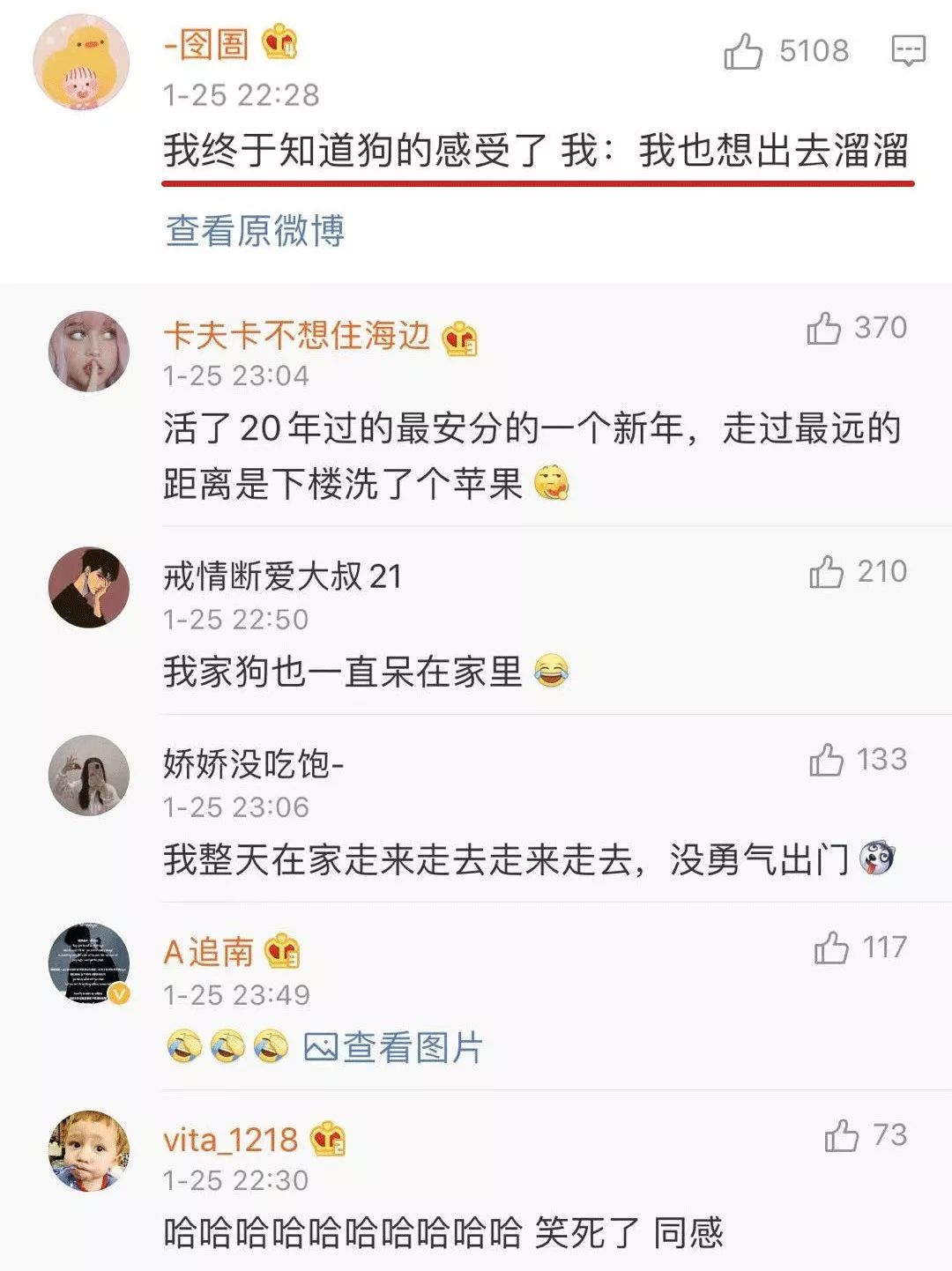The image size is (952, 1271).
Task: Open vita_1218's avatar
Action: 88,1151
